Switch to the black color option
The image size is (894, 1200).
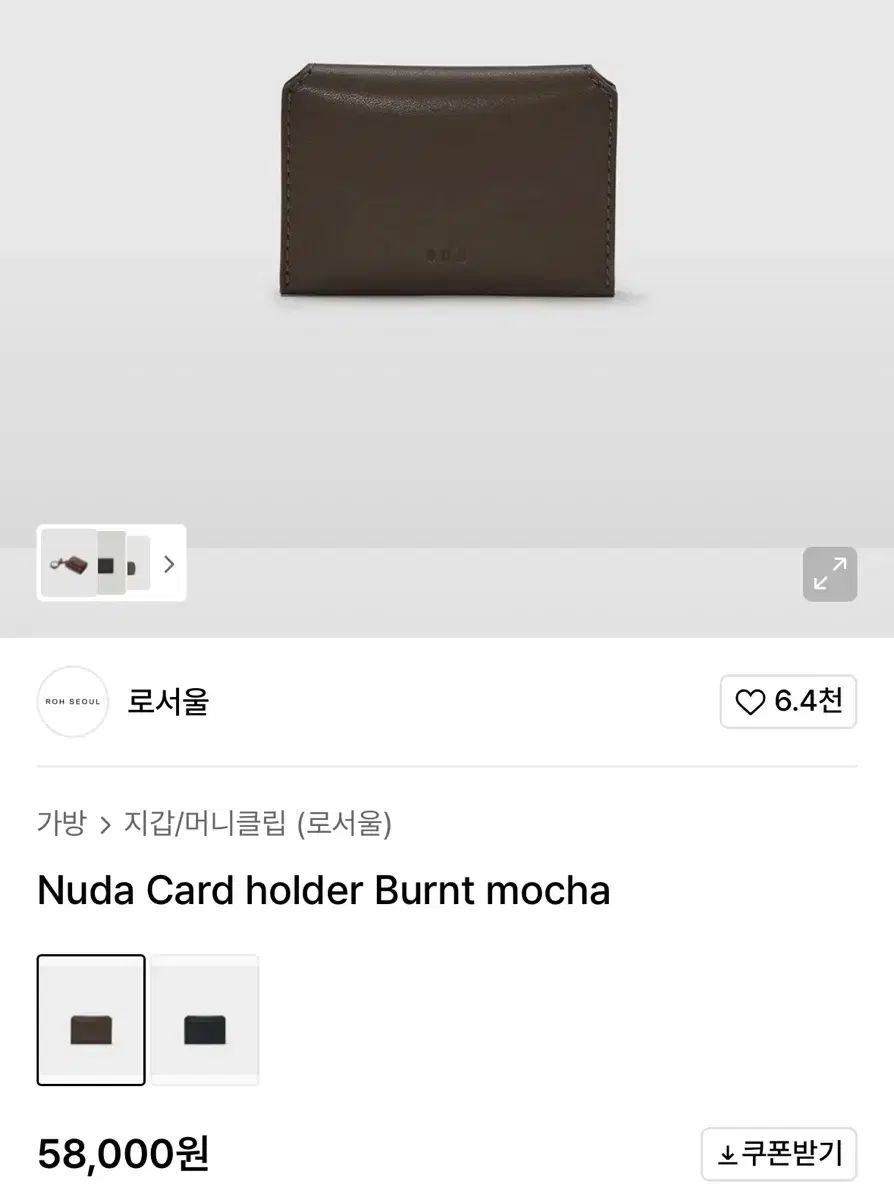(204, 1018)
